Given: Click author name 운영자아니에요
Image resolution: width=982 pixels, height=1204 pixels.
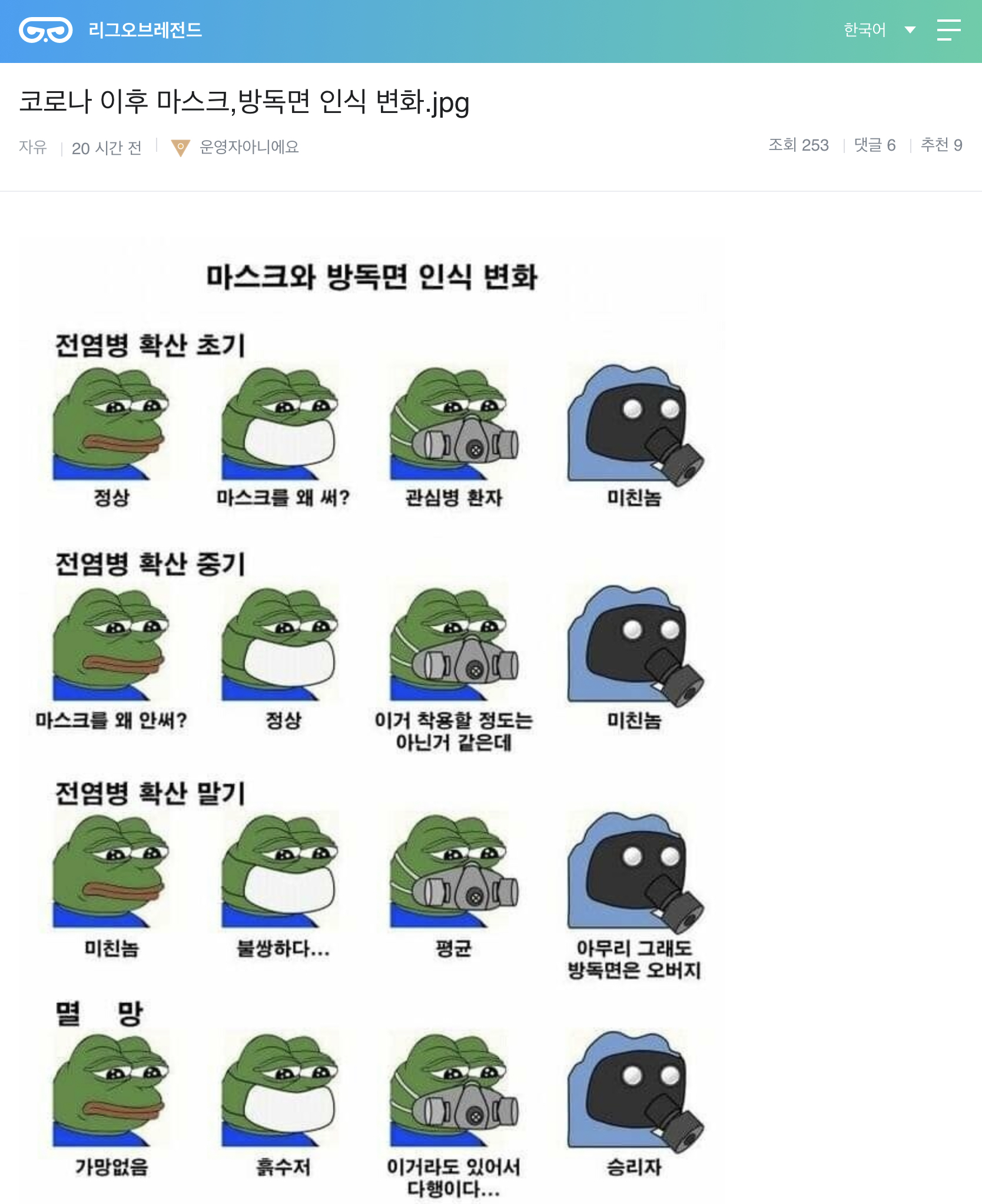Looking at the screenshot, I should tap(248, 147).
